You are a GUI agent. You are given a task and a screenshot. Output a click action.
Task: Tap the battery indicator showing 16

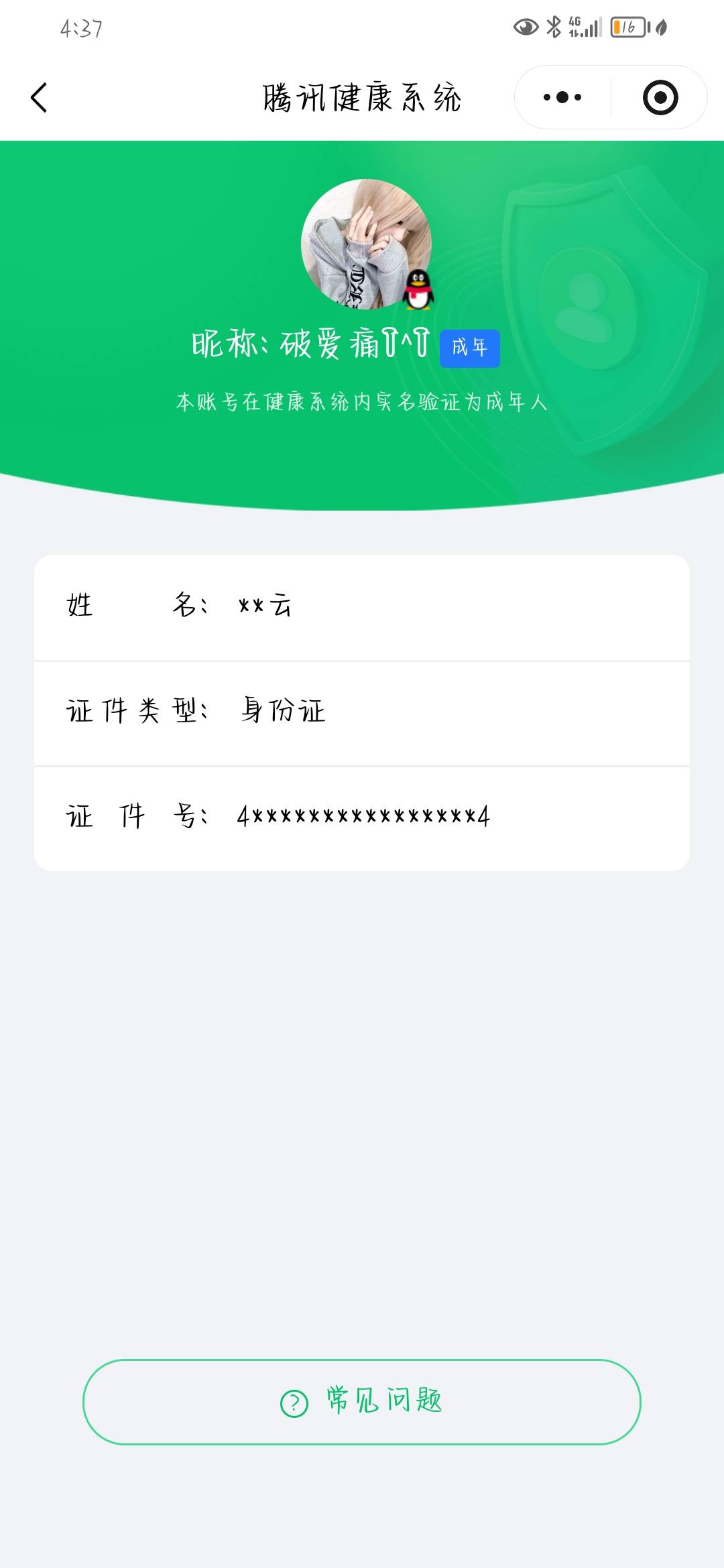click(x=629, y=27)
